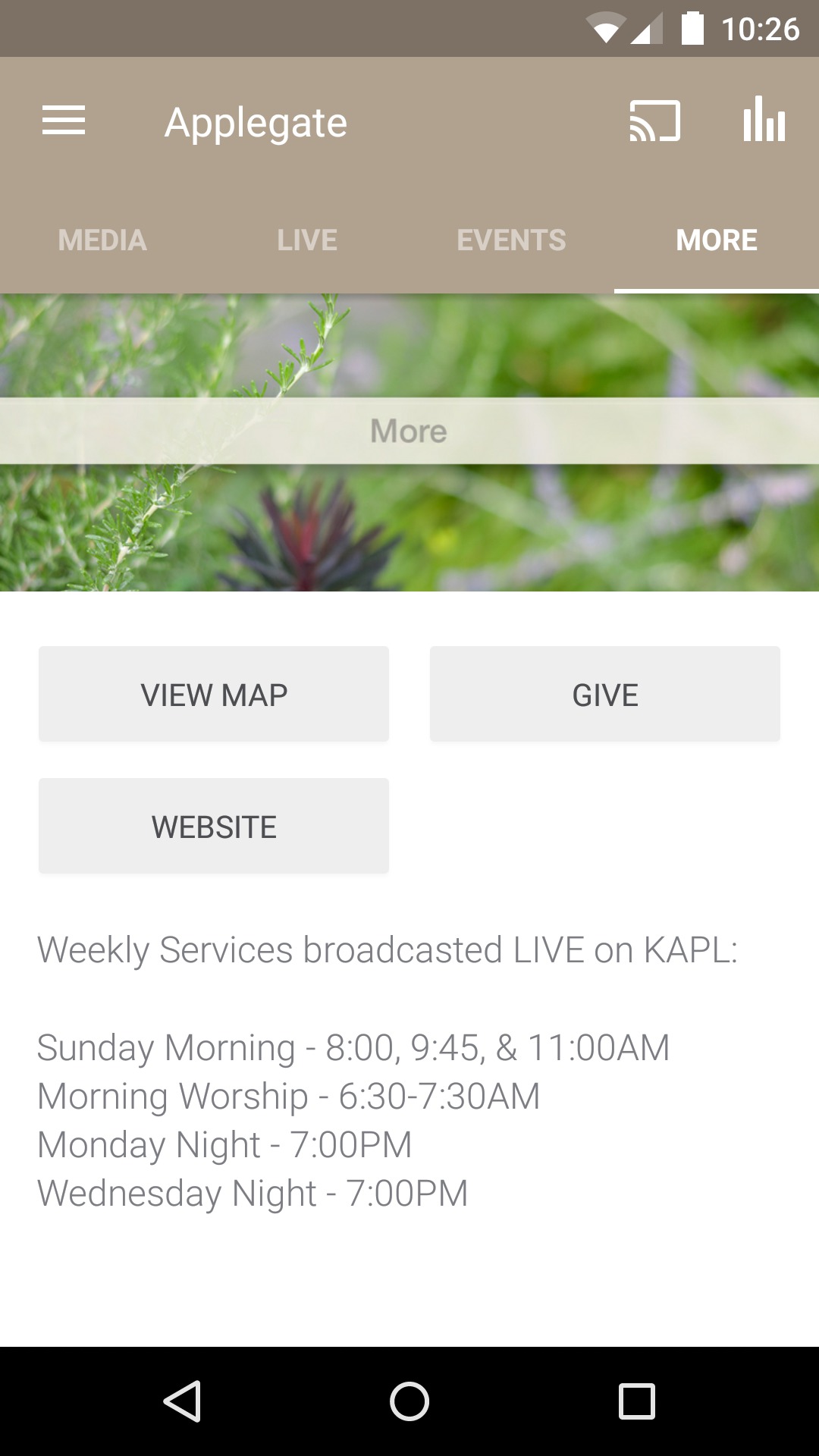Screen dimensions: 819x1456
Task: Open the LIVE tab
Action: pos(306,240)
